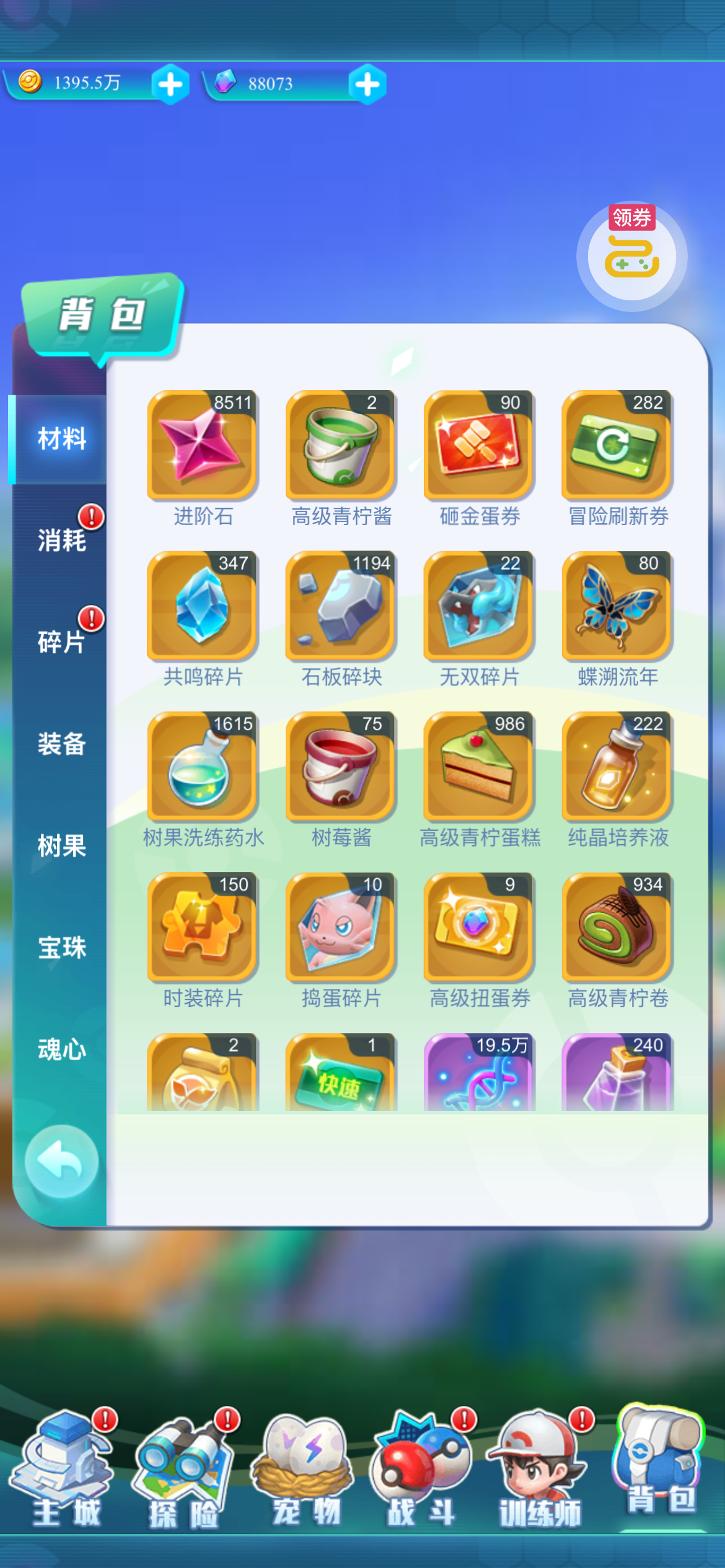Open the 砸金蛋券 item
The width and height of the screenshot is (725, 1568).
(479, 446)
